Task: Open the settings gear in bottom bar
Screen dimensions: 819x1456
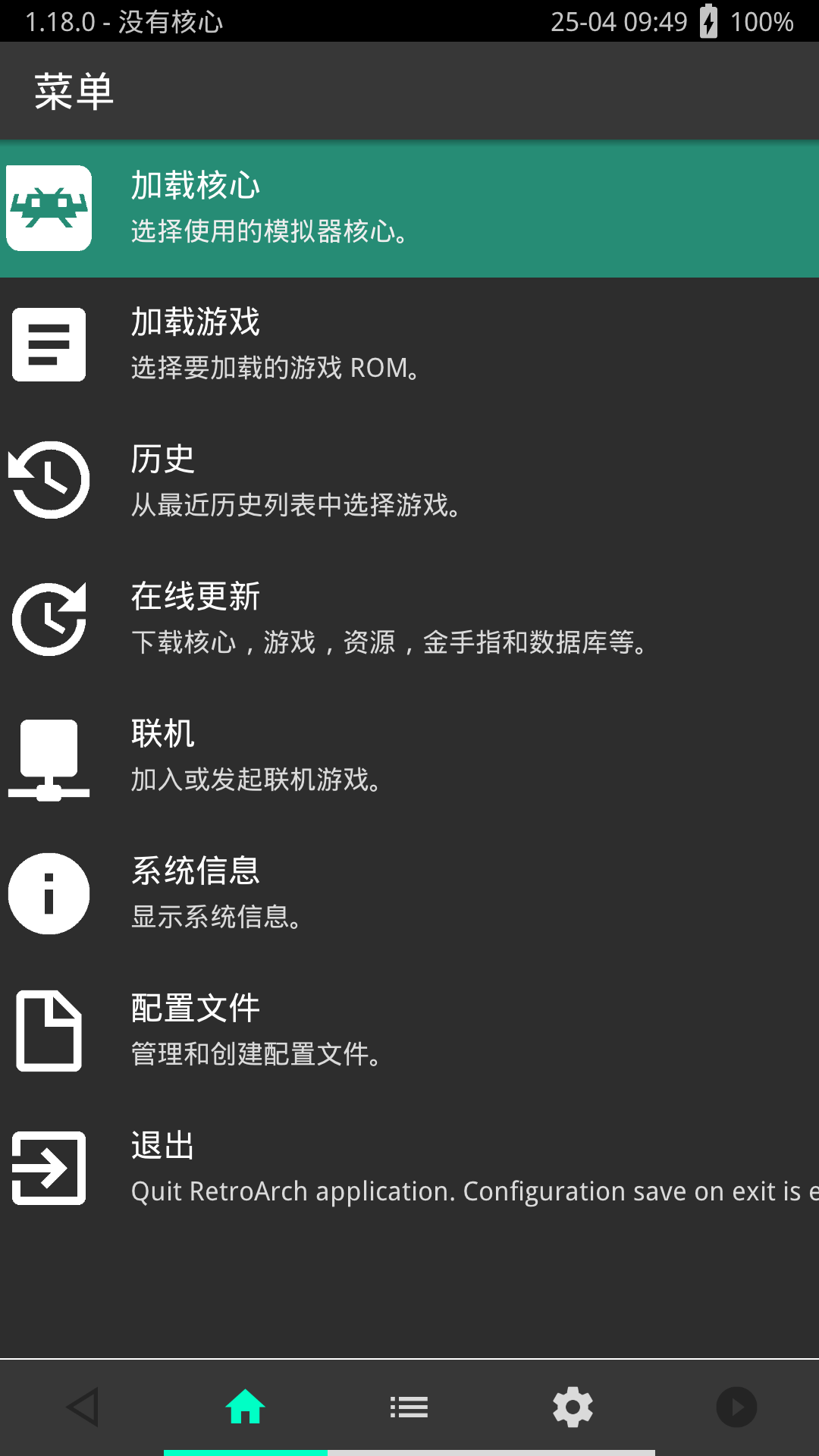Action: tap(573, 1407)
